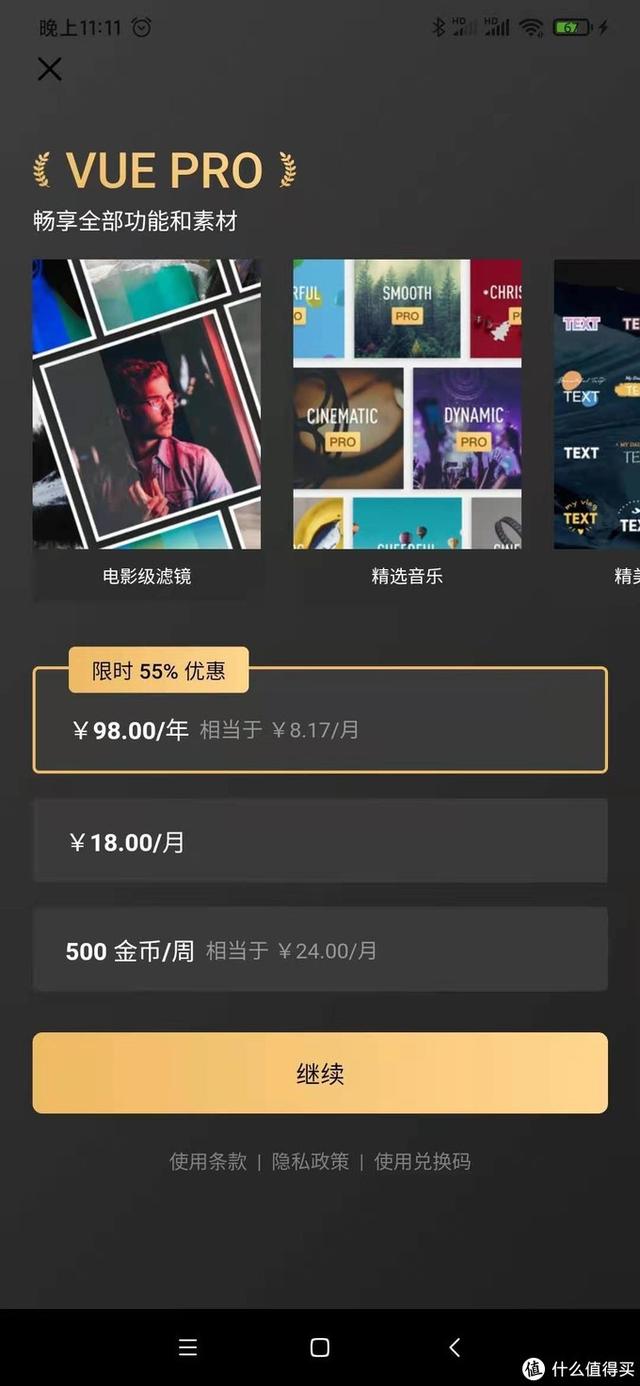
Task: Select the ¥98.00 yearly plan
Action: [320, 730]
